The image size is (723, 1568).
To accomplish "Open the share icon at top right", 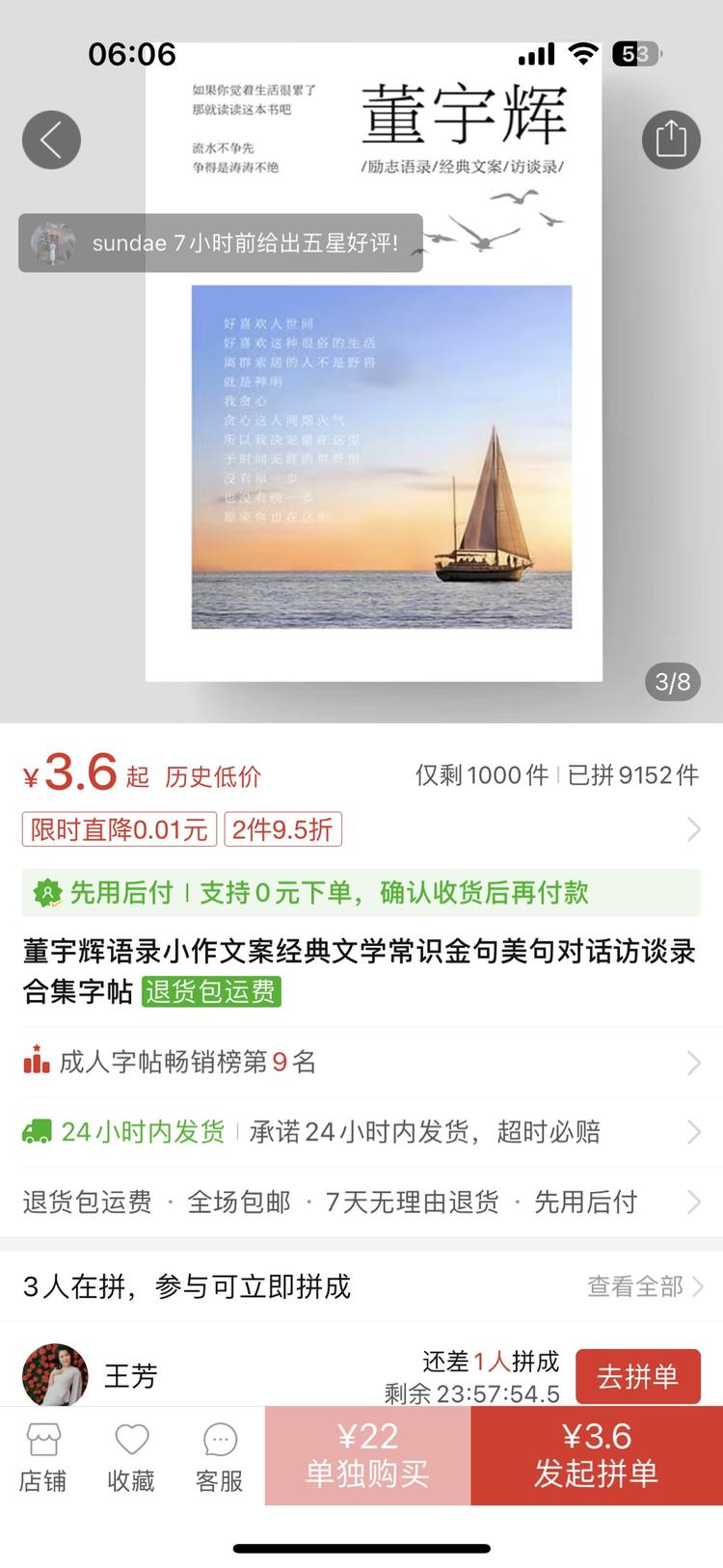I will 672,139.
